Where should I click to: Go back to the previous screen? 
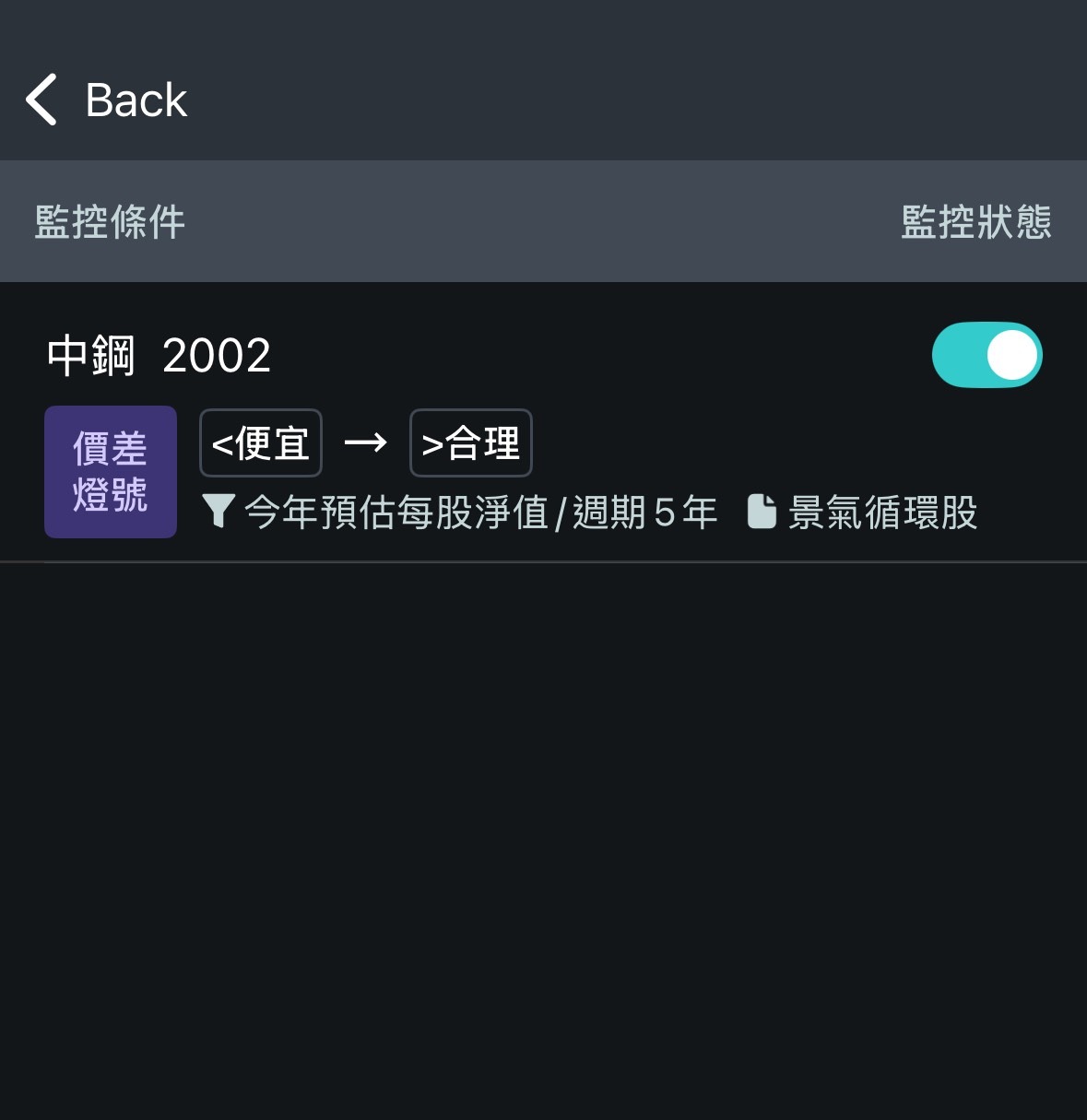[x=106, y=100]
